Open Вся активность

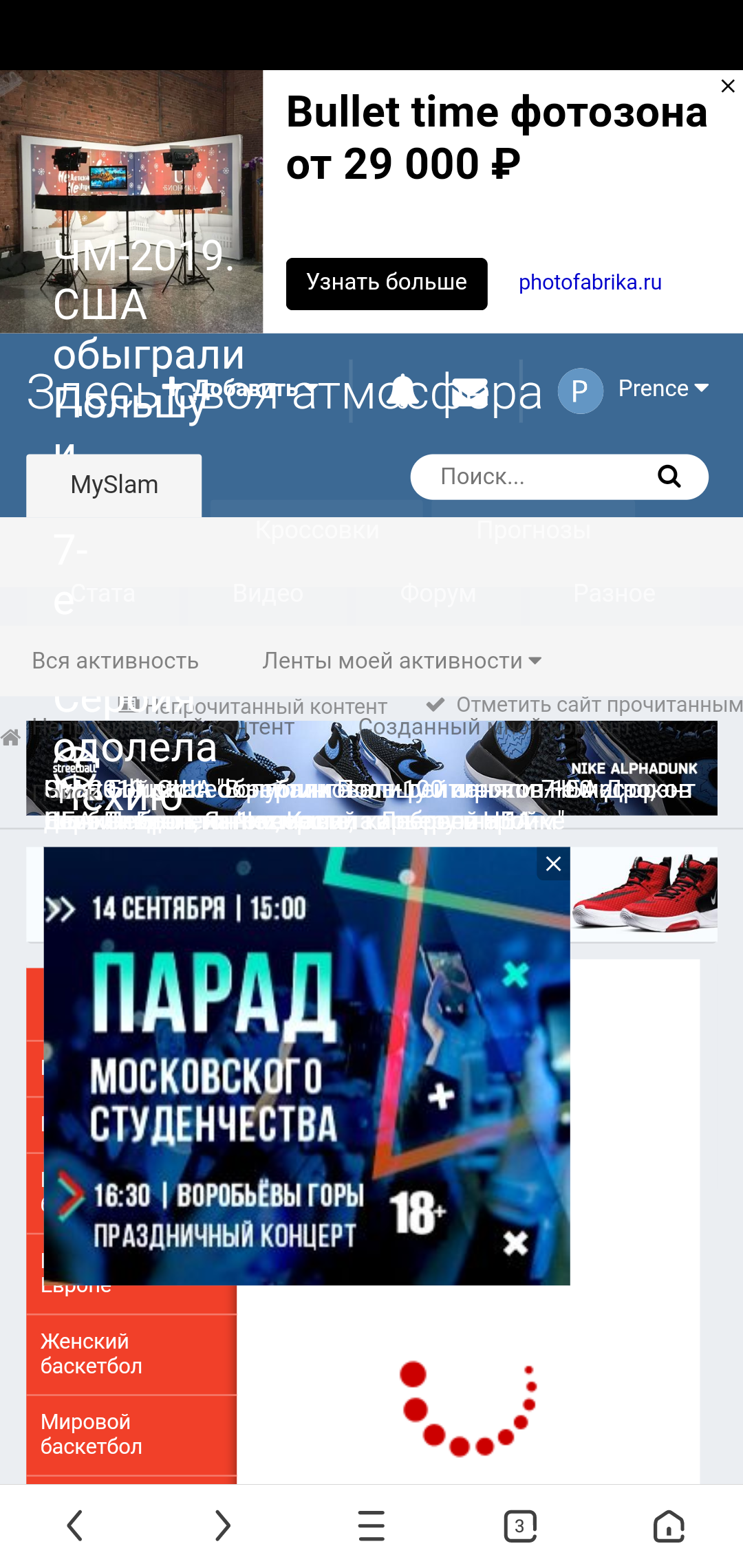[x=116, y=661]
